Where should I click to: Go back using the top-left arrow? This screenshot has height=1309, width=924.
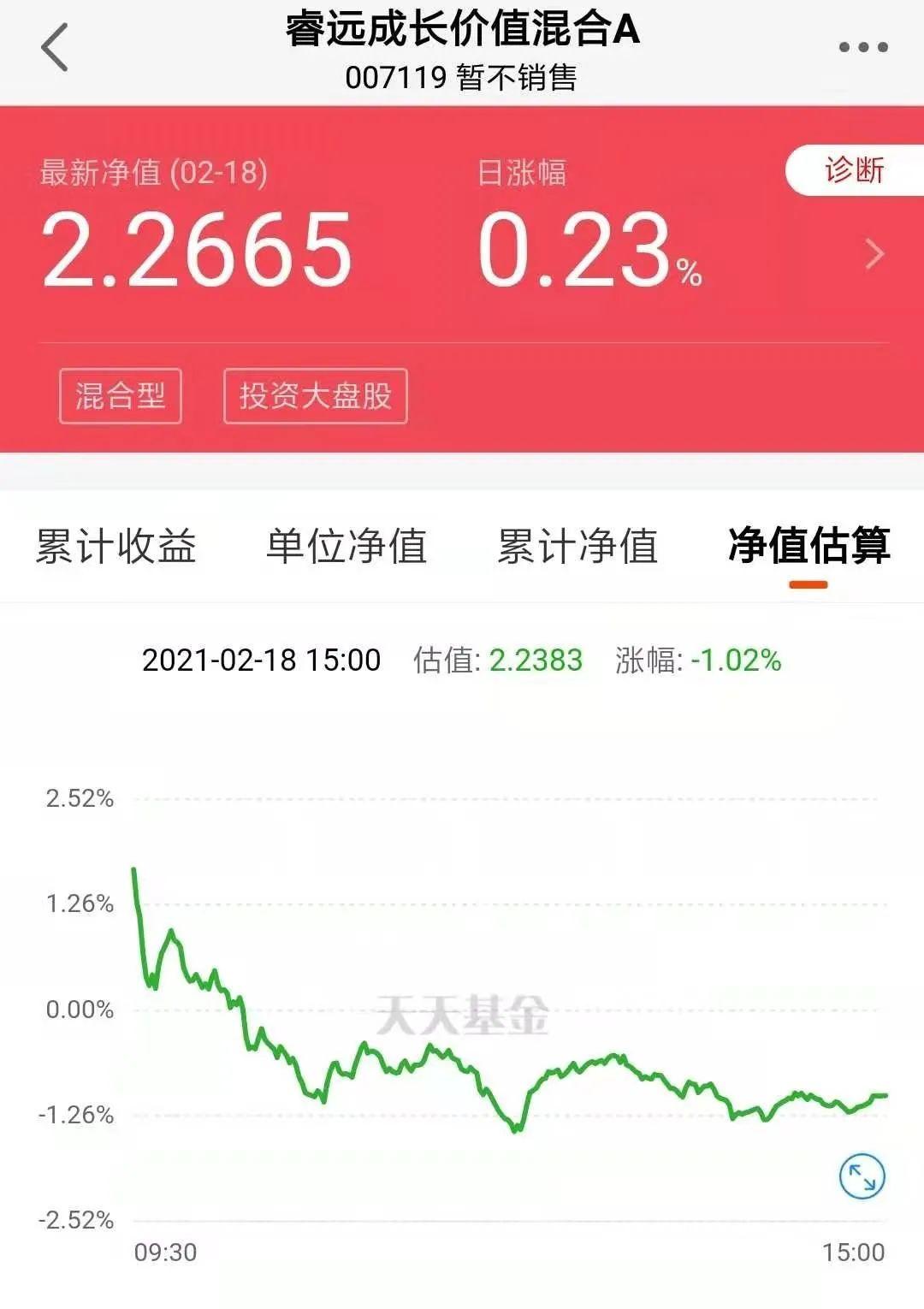pyautogui.click(x=55, y=48)
